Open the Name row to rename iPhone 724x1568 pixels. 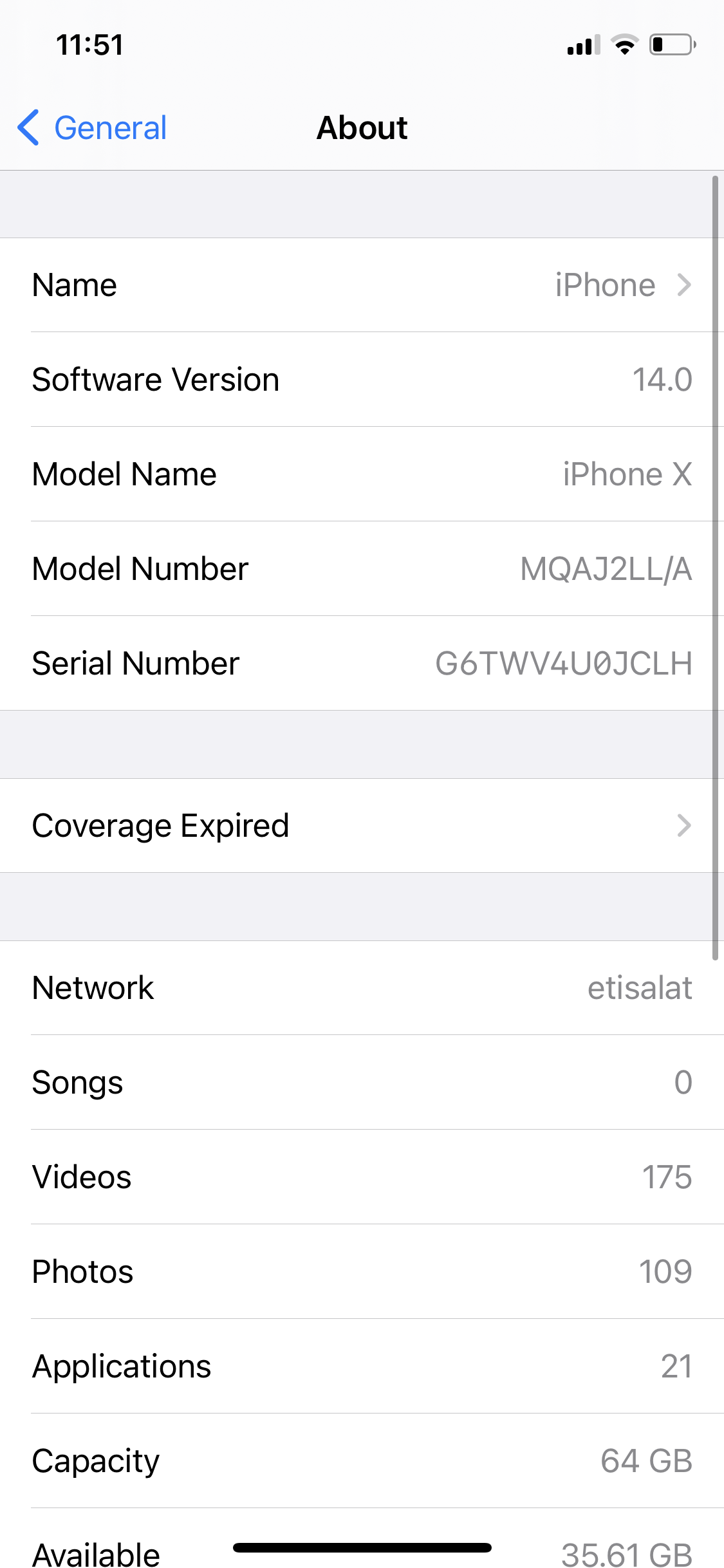(362, 285)
